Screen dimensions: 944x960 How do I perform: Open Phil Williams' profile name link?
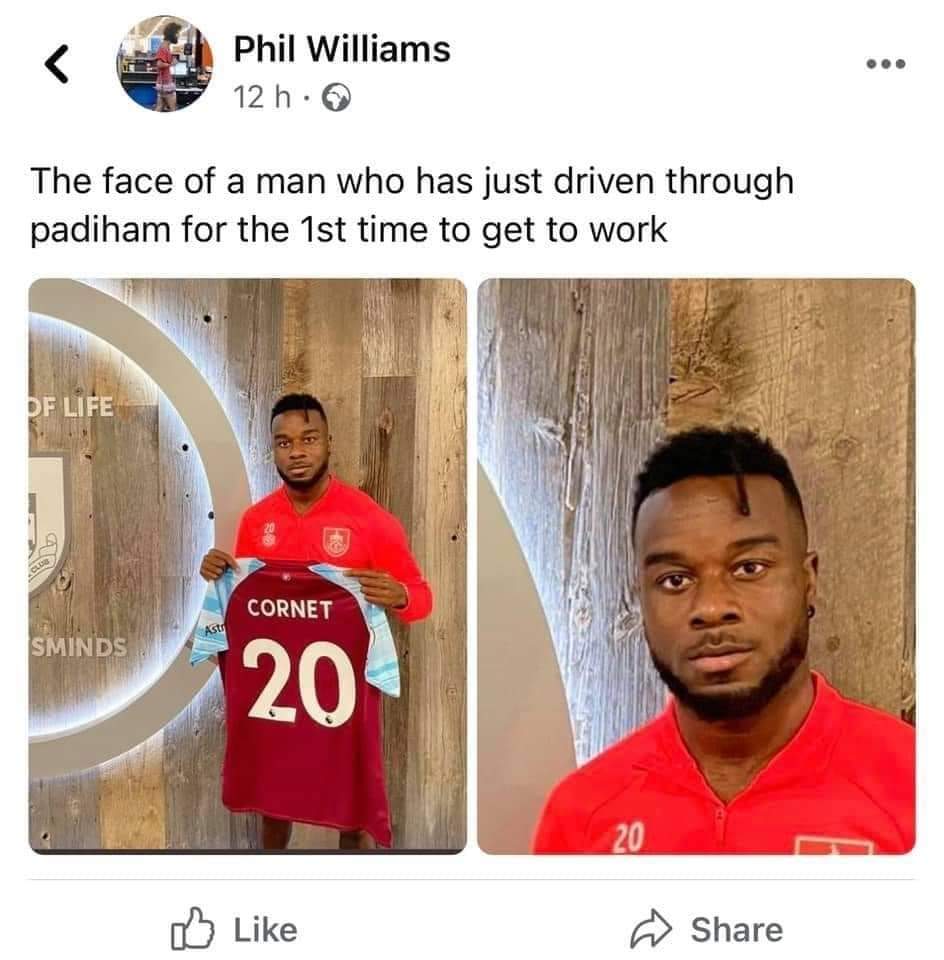[x=341, y=49]
